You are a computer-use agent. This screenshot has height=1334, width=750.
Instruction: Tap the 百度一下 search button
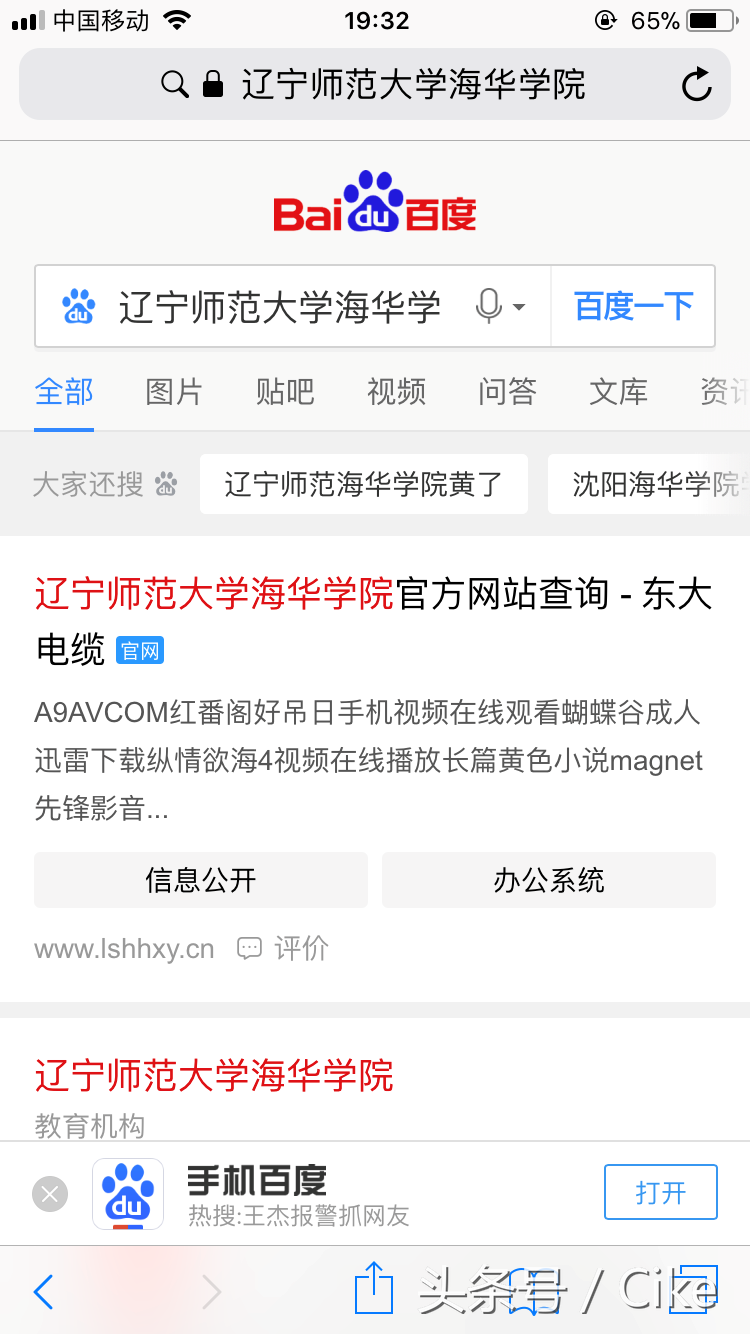(633, 307)
